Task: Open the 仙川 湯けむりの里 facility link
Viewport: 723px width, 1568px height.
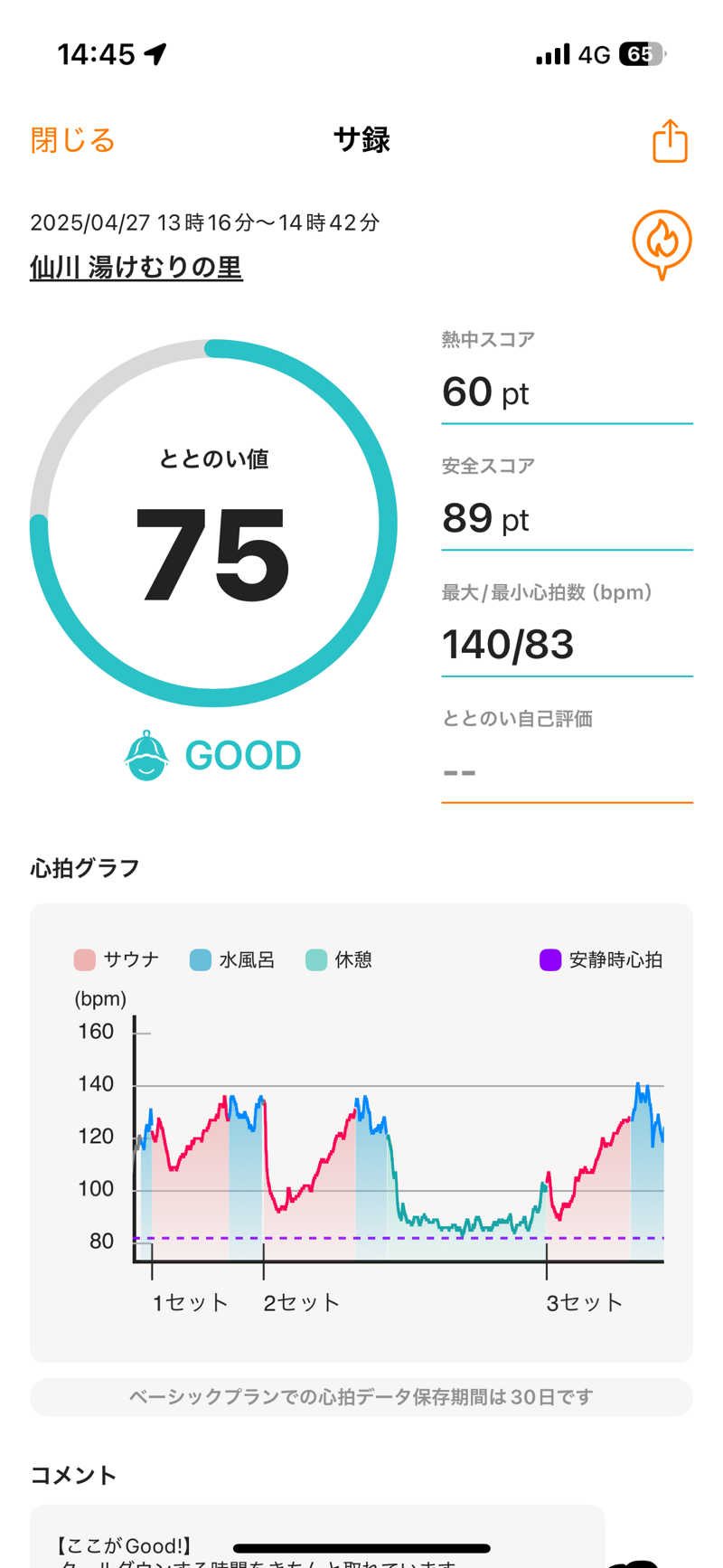Action: 136,268
